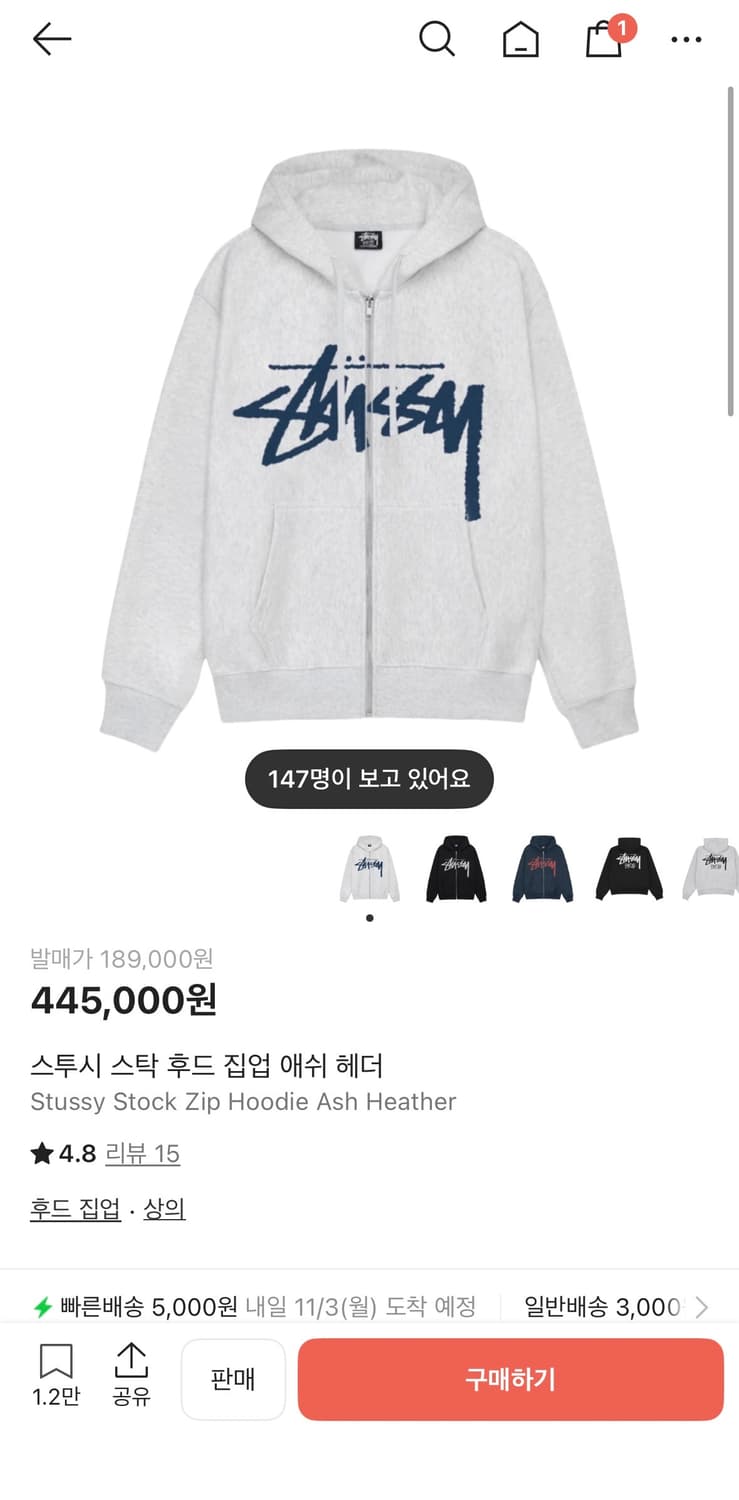Viewport: 739px width, 1500px height.
Task: Navigate back with the arrow icon
Action: pyautogui.click(x=51, y=39)
